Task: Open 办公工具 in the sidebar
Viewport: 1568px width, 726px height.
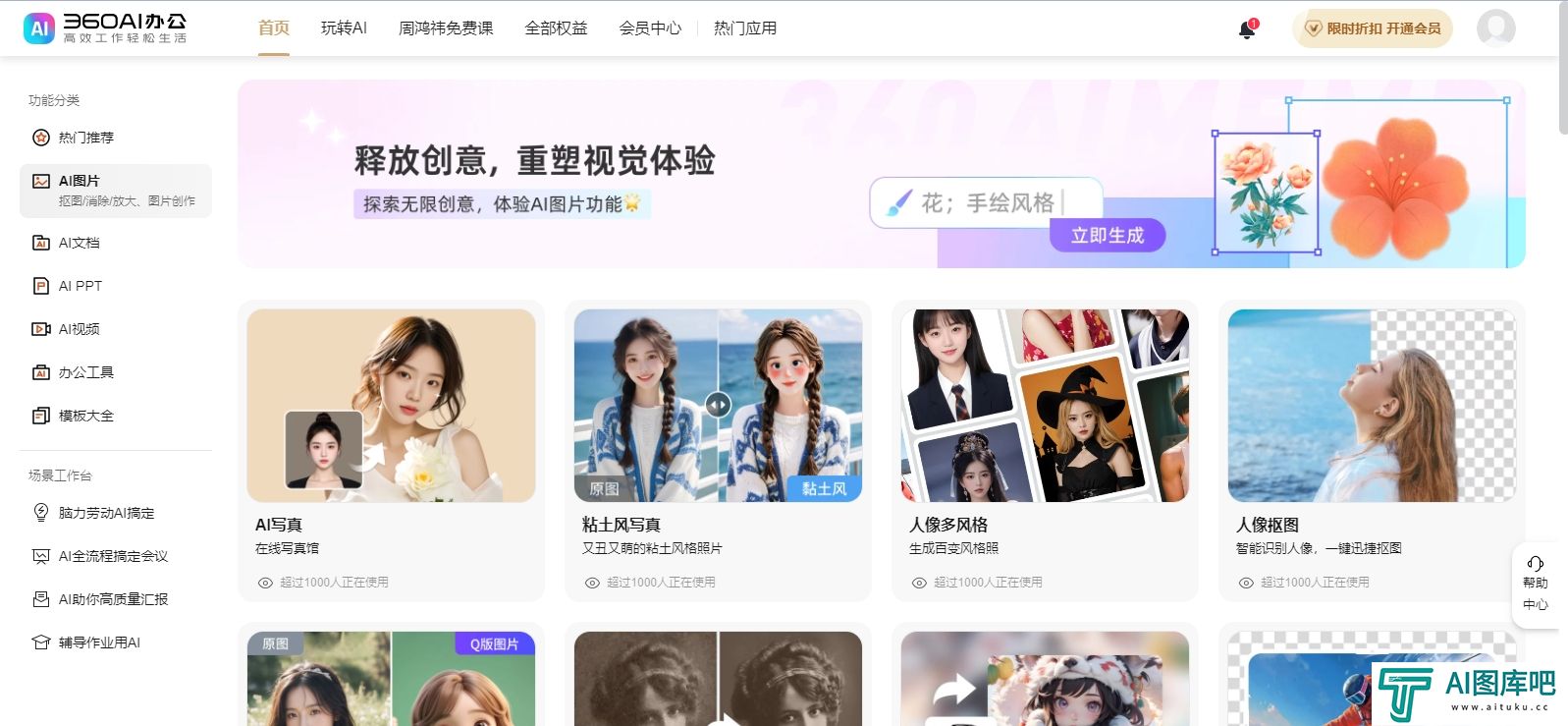Action: click(85, 372)
